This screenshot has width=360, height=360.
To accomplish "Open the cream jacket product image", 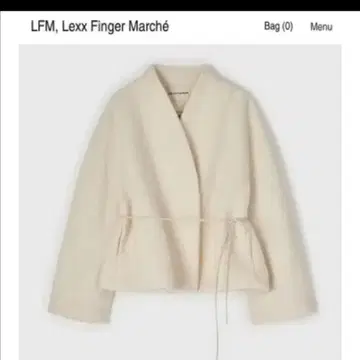I will tap(180, 202).
